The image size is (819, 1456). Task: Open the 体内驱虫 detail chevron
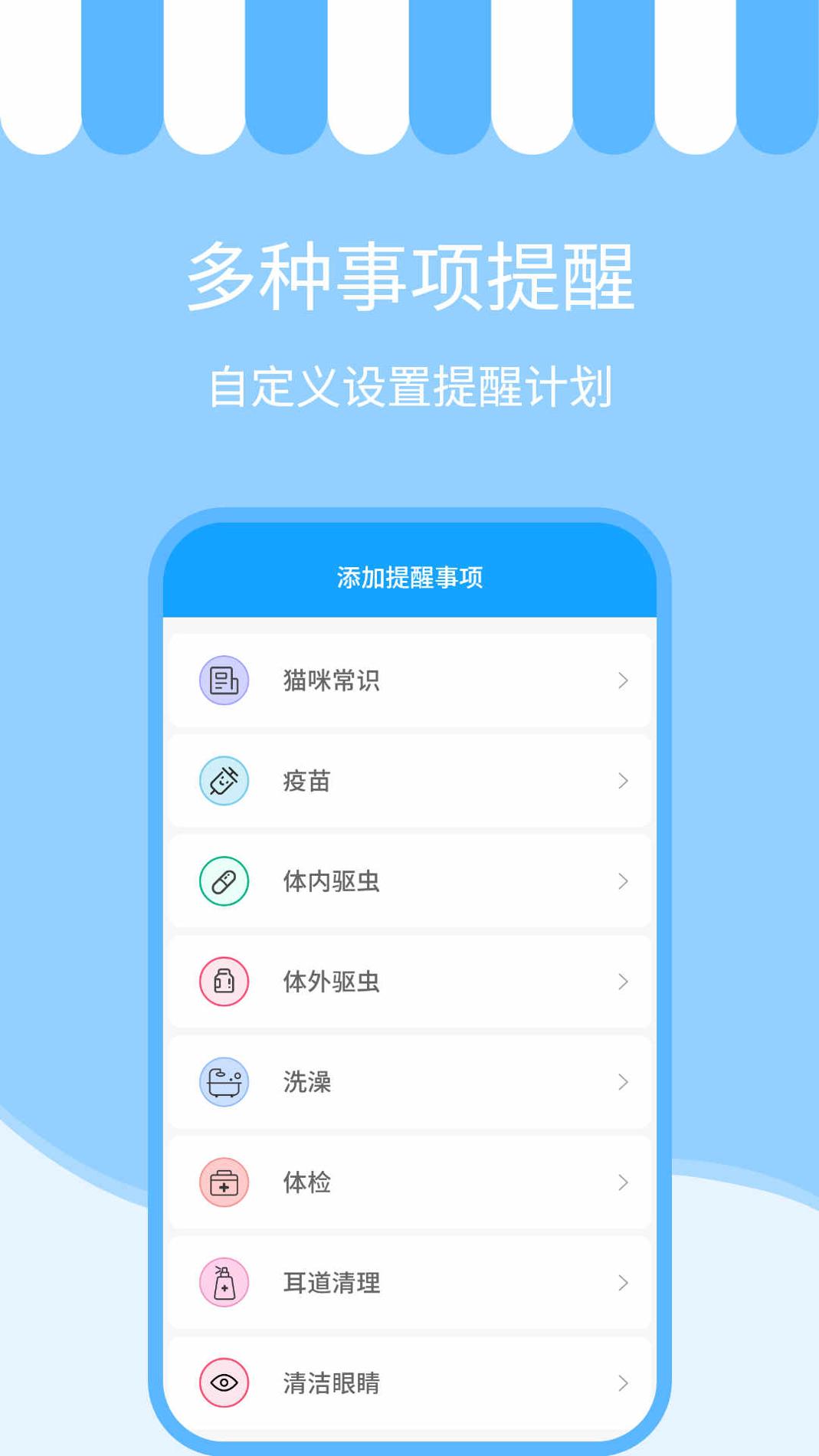click(x=622, y=881)
